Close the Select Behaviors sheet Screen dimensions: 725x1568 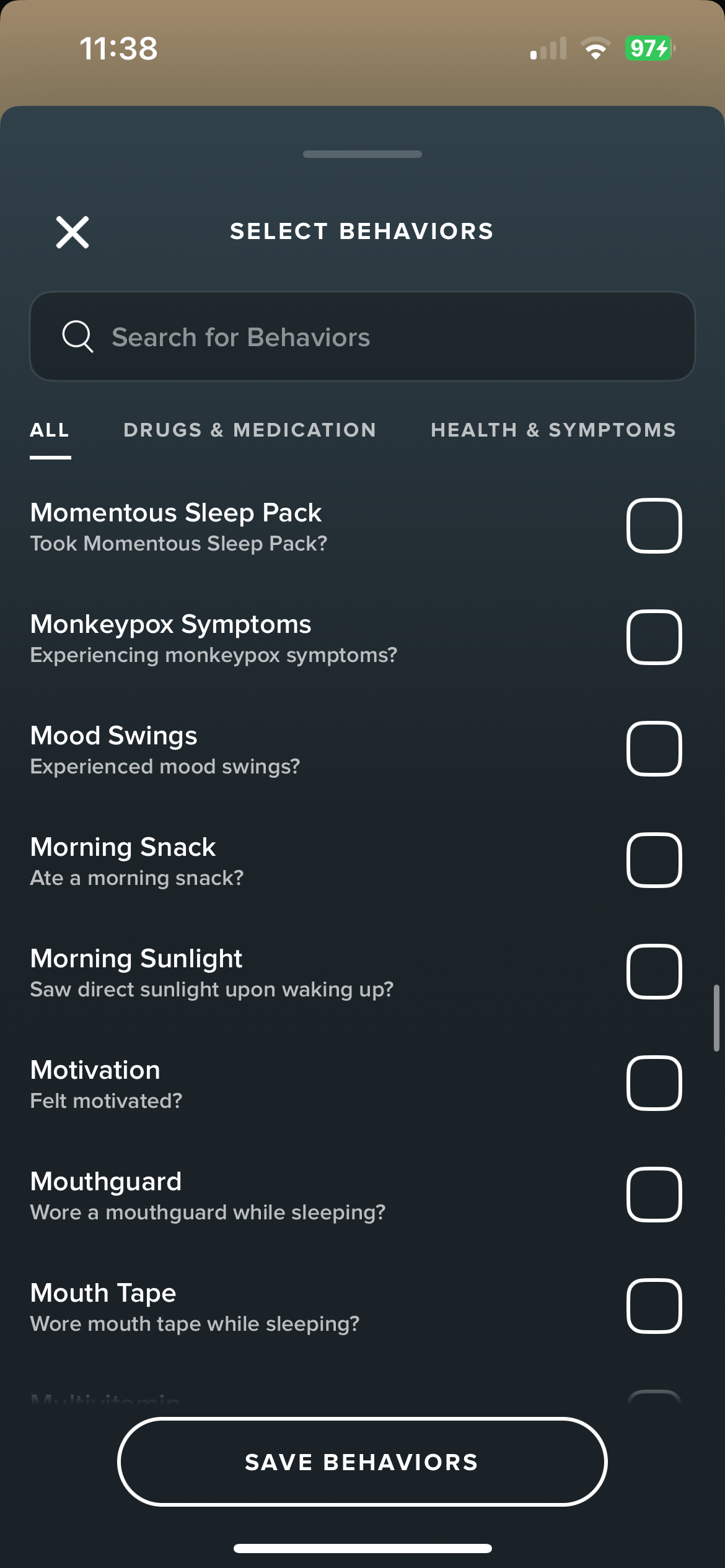(x=72, y=232)
